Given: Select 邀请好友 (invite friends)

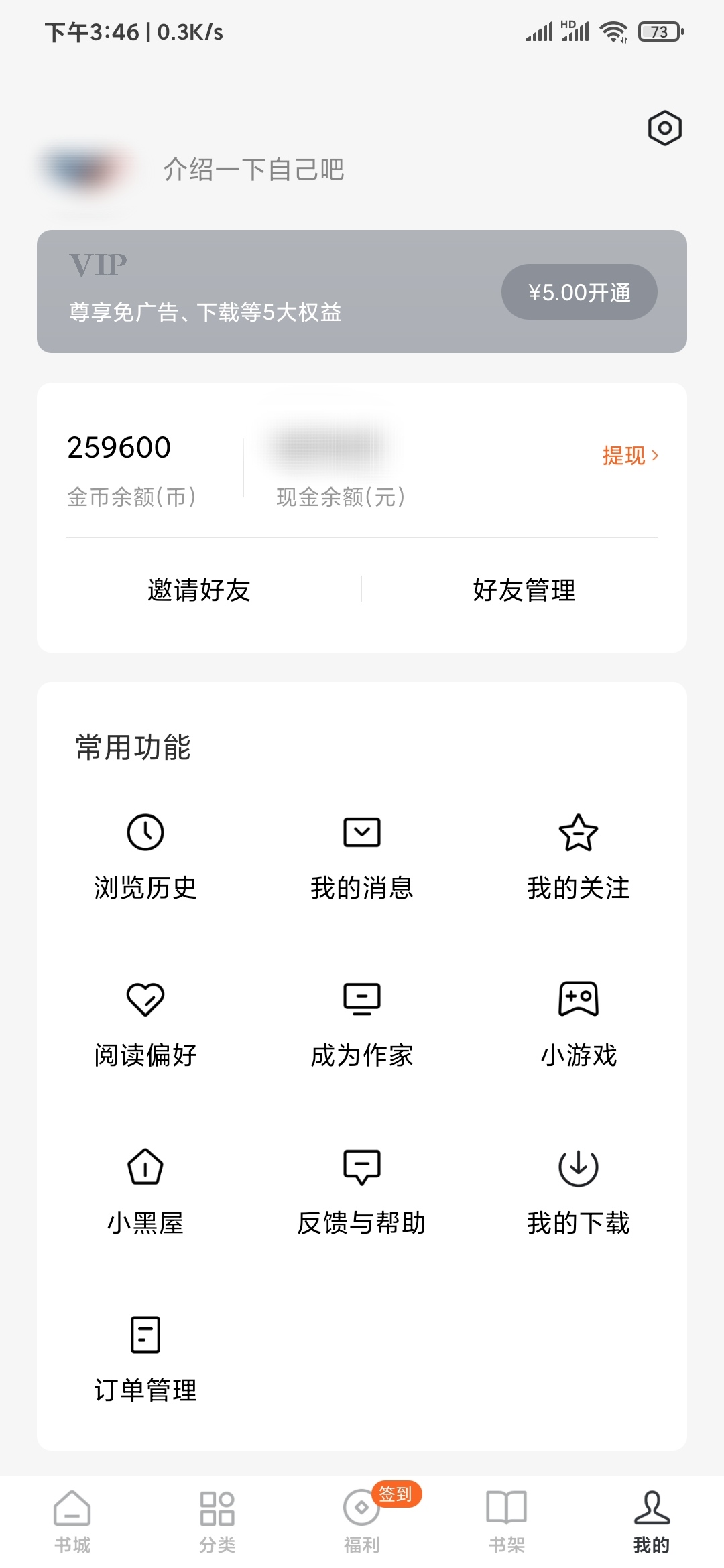Looking at the screenshot, I should (199, 590).
